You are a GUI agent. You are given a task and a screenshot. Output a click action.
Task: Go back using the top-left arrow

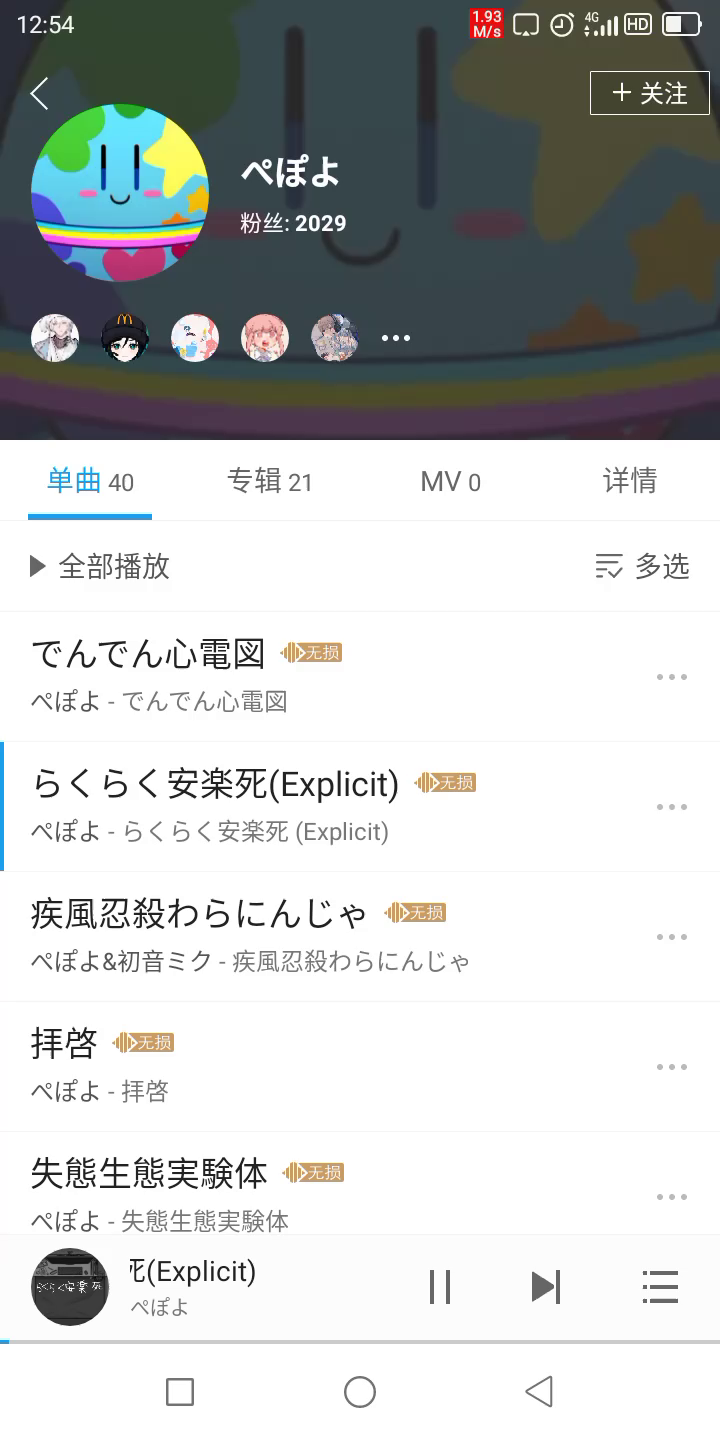pos(40,94)
